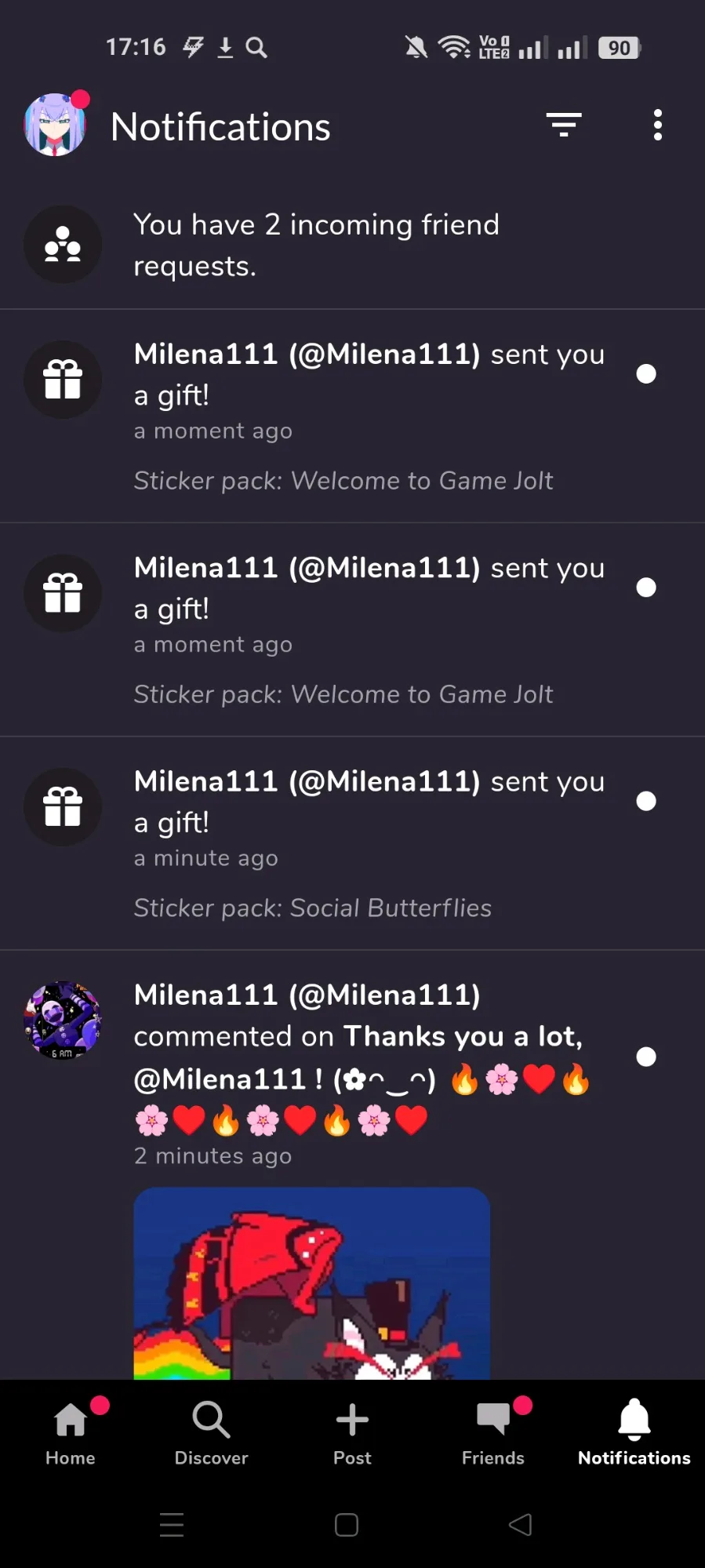
Task: Open the profile avatar in header
Action: click(55, 126)
